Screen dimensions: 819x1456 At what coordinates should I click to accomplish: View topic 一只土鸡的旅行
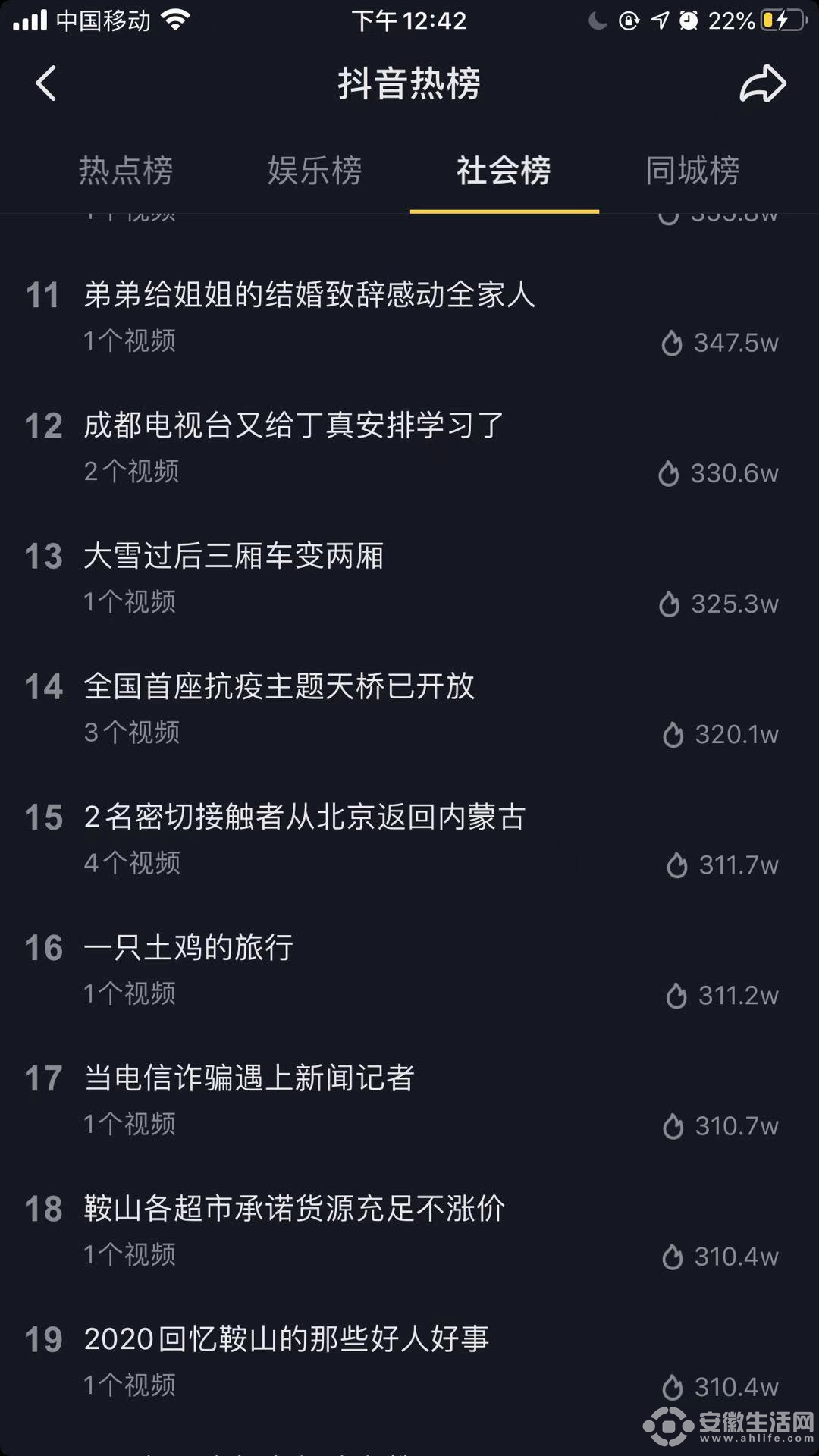(x=409, y=969)
